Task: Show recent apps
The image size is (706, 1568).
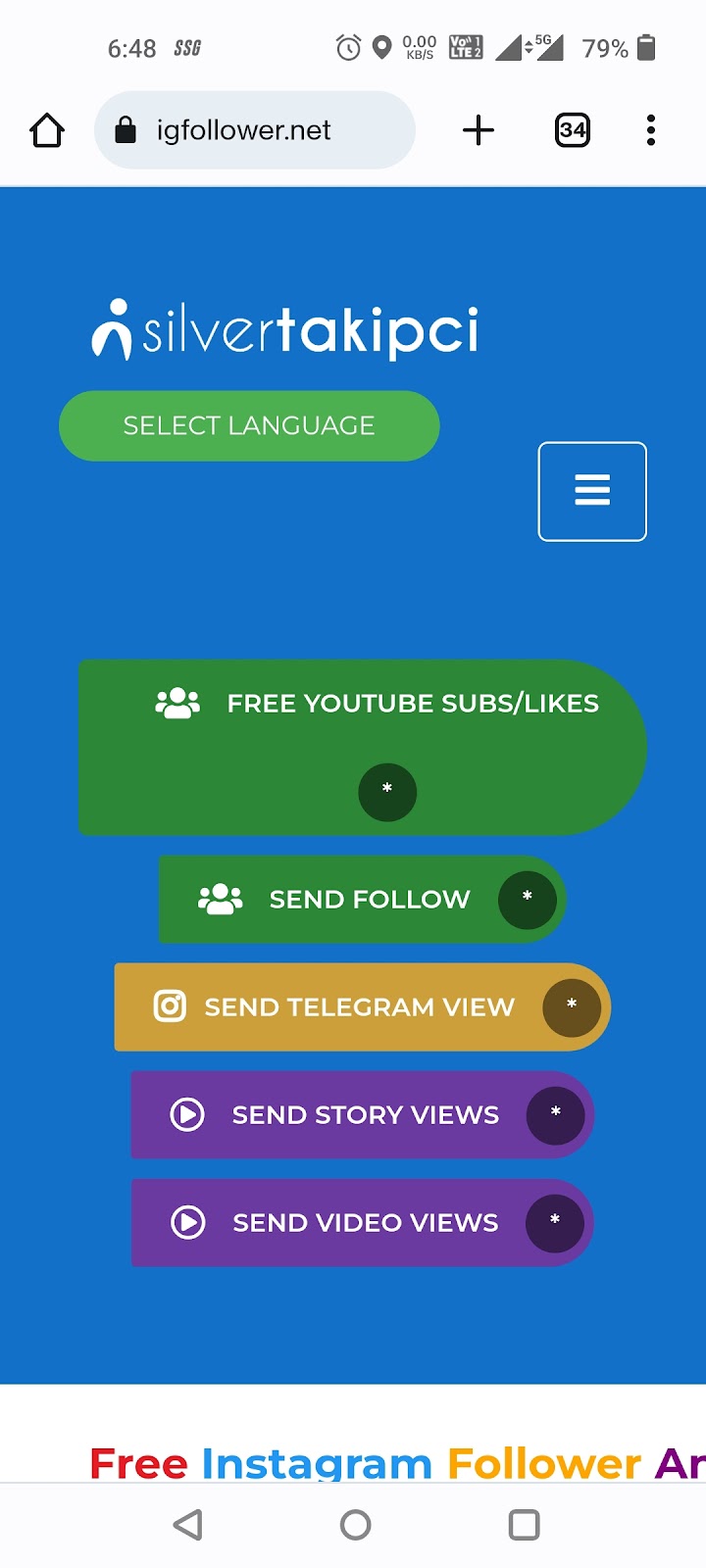Action: pyautogui.click(x=524, y=1524)
